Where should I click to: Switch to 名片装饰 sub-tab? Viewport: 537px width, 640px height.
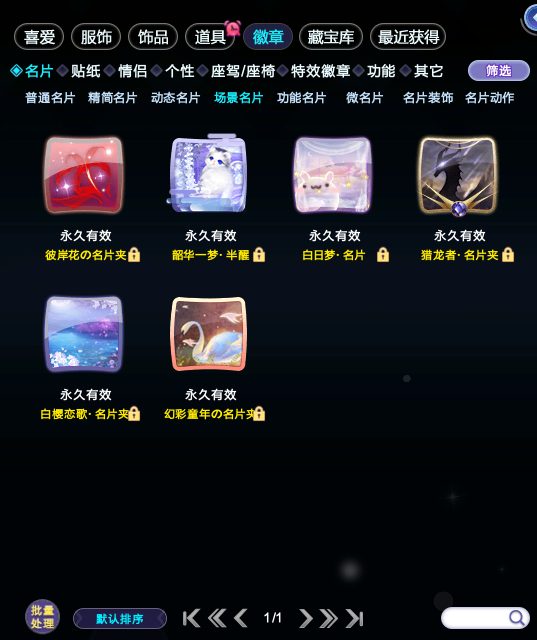pos(428,98)
